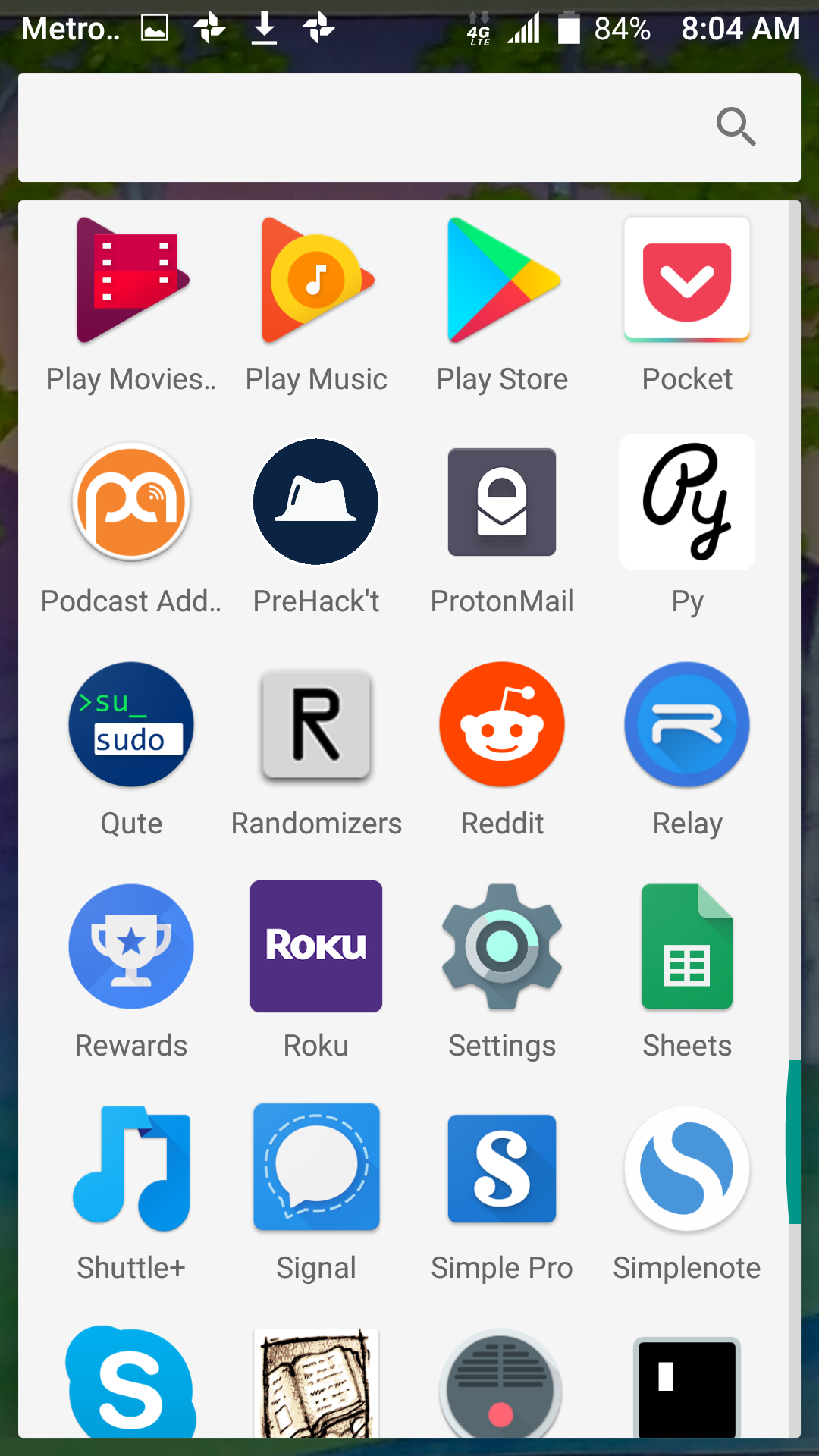Tap the app search field
This screenshot has width=819, height=1456.
[364, 127]
